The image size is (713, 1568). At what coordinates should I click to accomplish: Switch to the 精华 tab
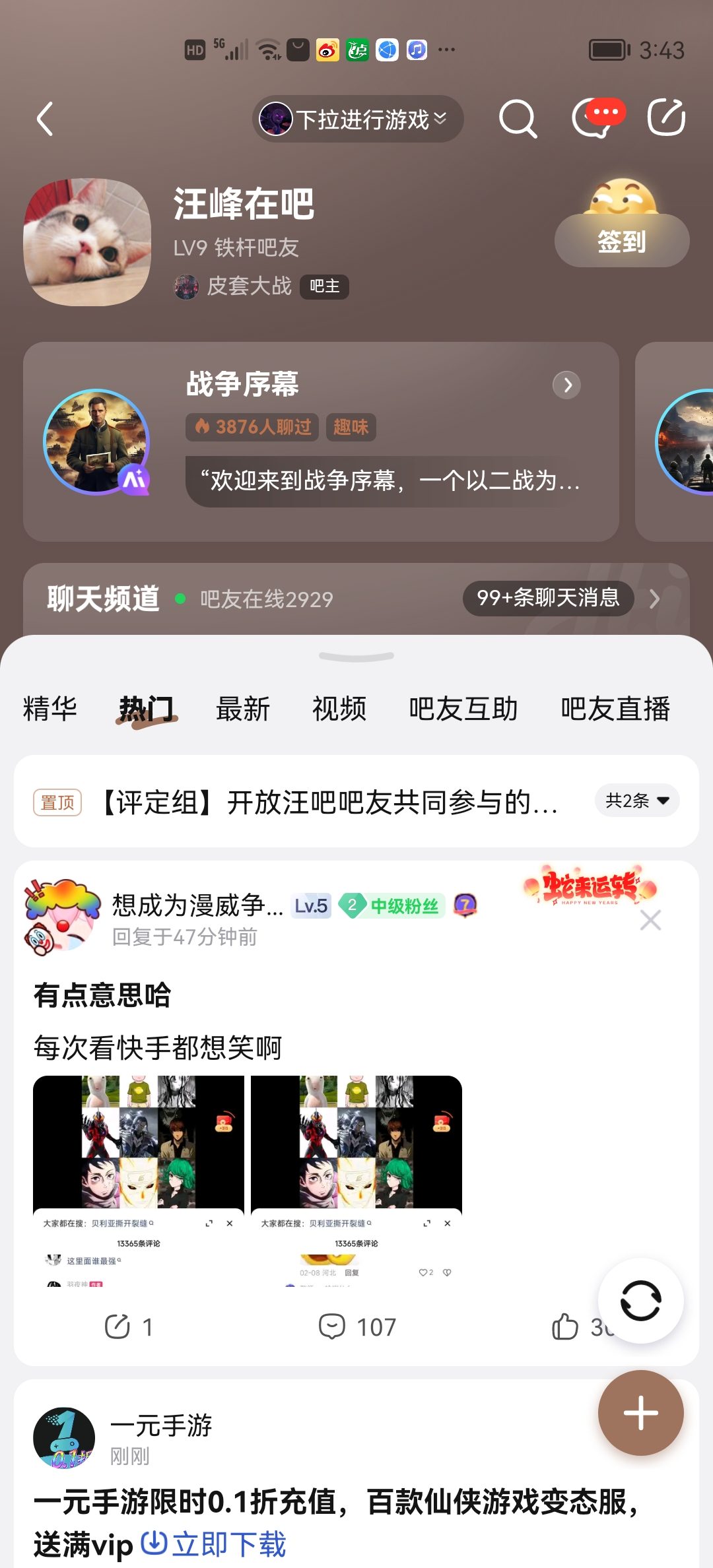coord(50,709)
